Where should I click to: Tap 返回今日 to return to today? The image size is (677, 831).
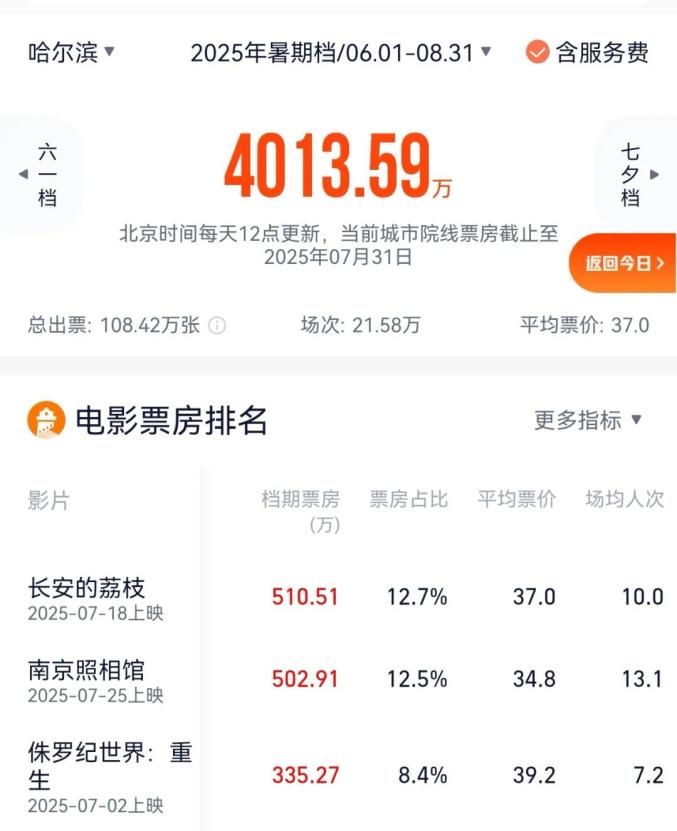(623, 264)
